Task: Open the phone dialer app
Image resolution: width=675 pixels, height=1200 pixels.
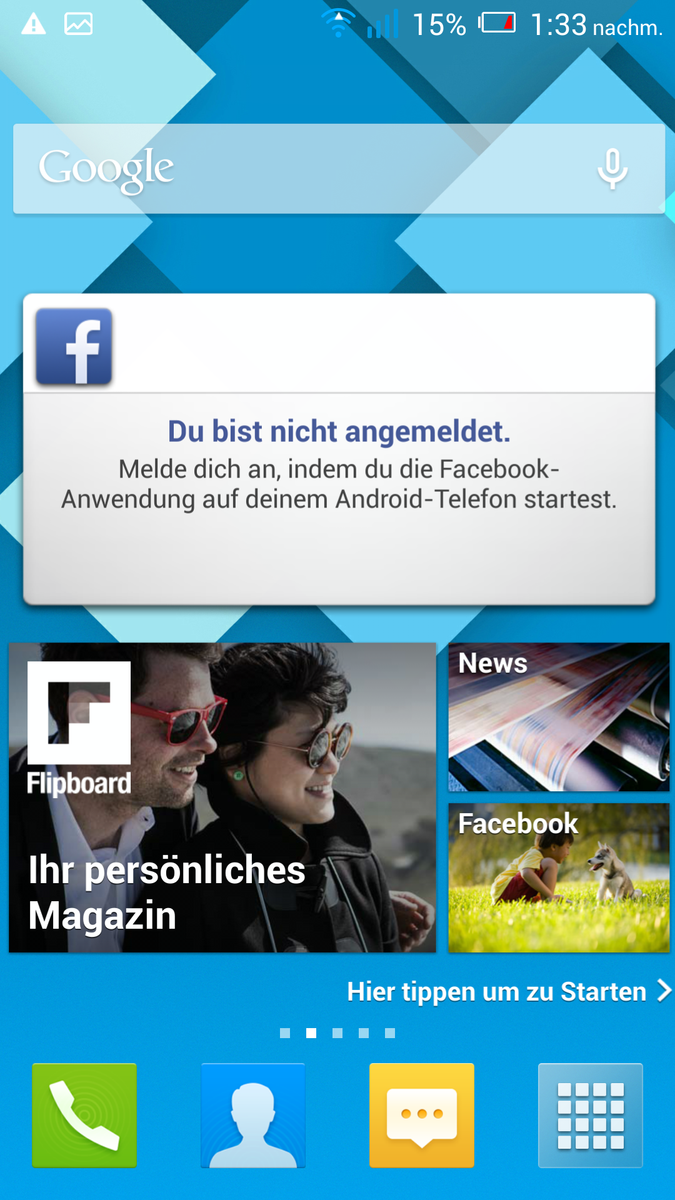Action: pos(84,1115)
